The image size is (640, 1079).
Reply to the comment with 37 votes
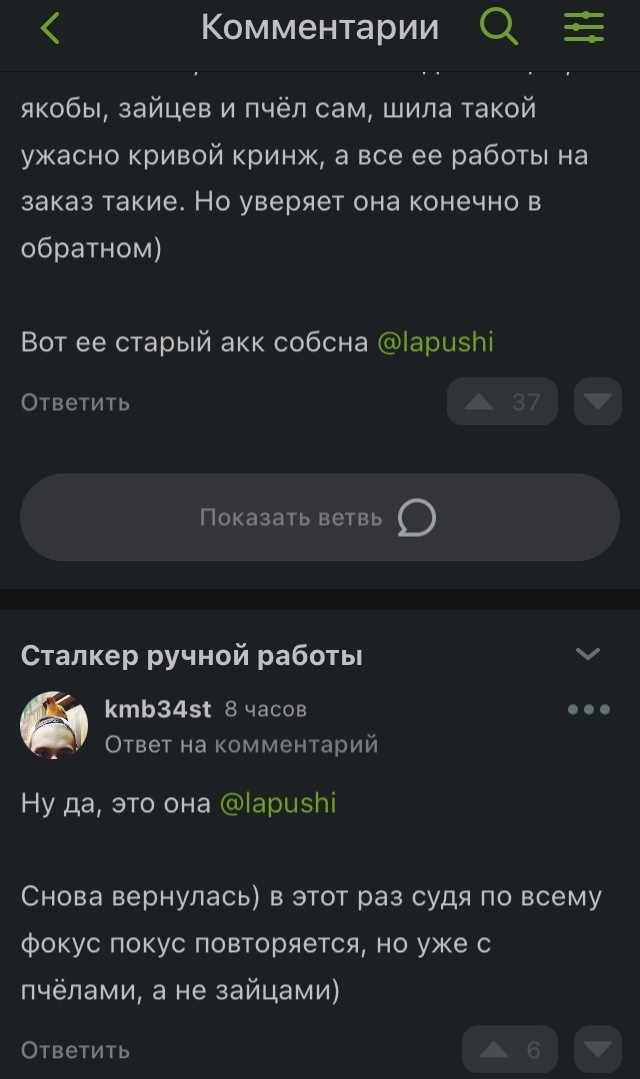pos(76,402)
